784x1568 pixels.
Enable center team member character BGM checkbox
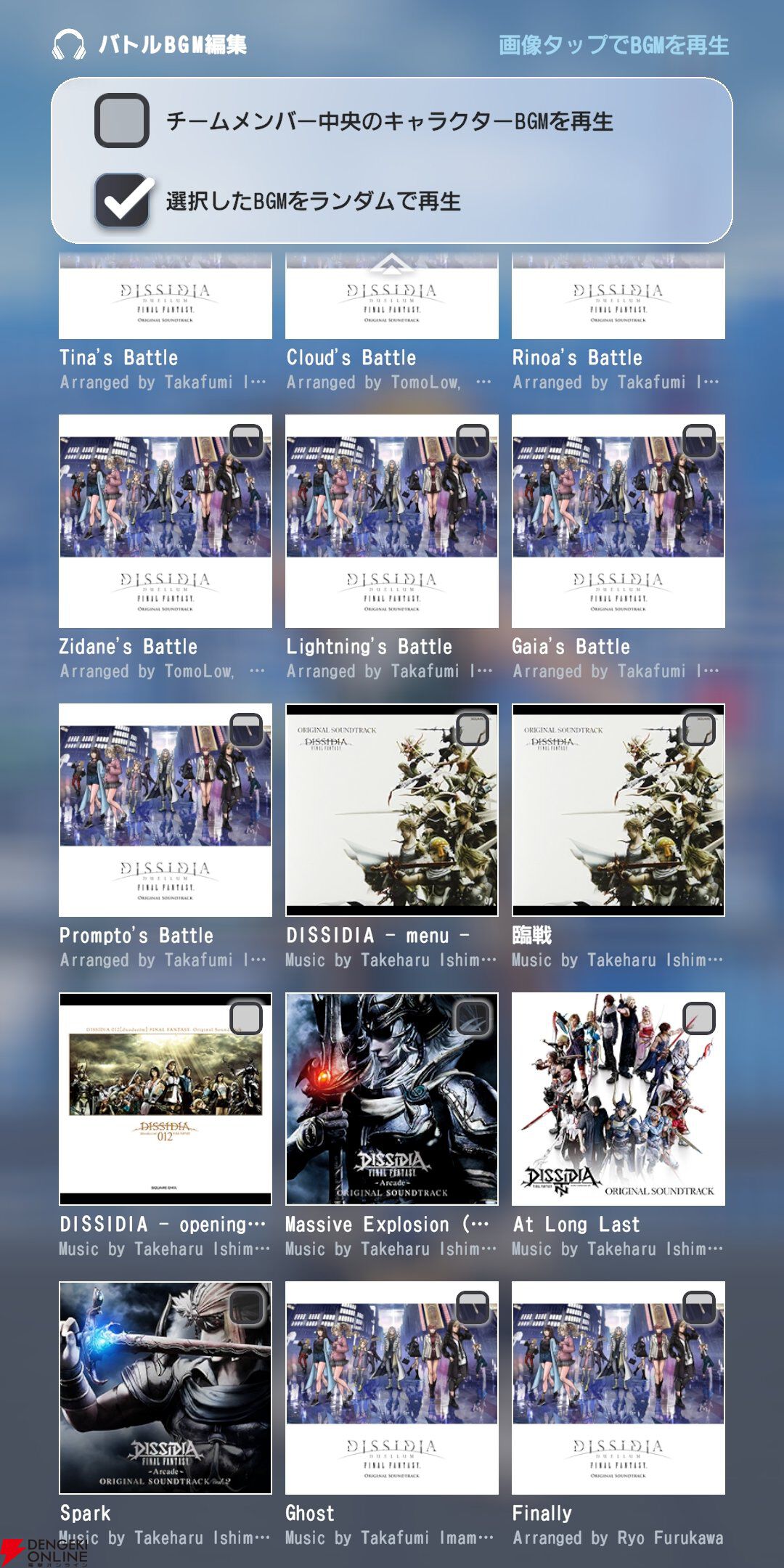121,121
